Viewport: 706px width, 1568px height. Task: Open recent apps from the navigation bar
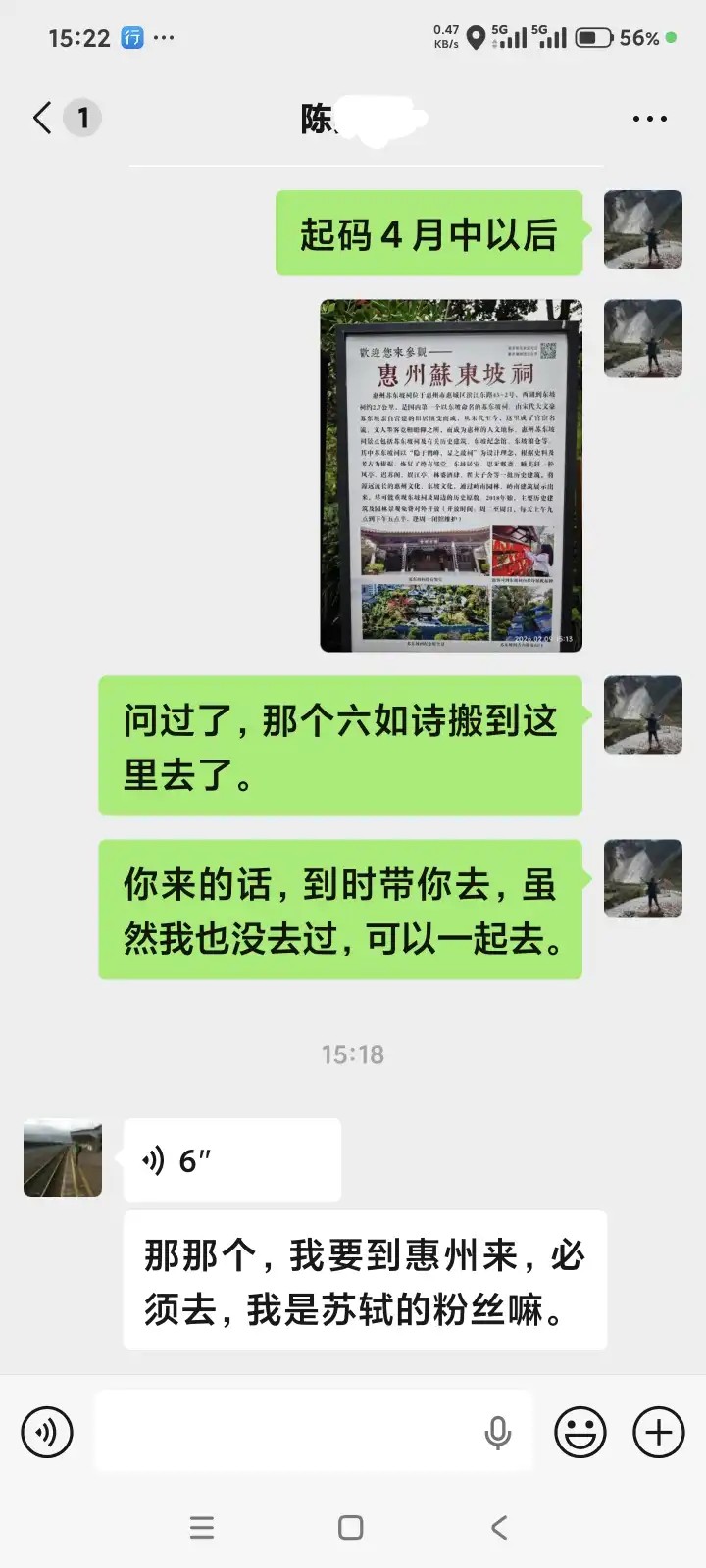coord(201,1527)
